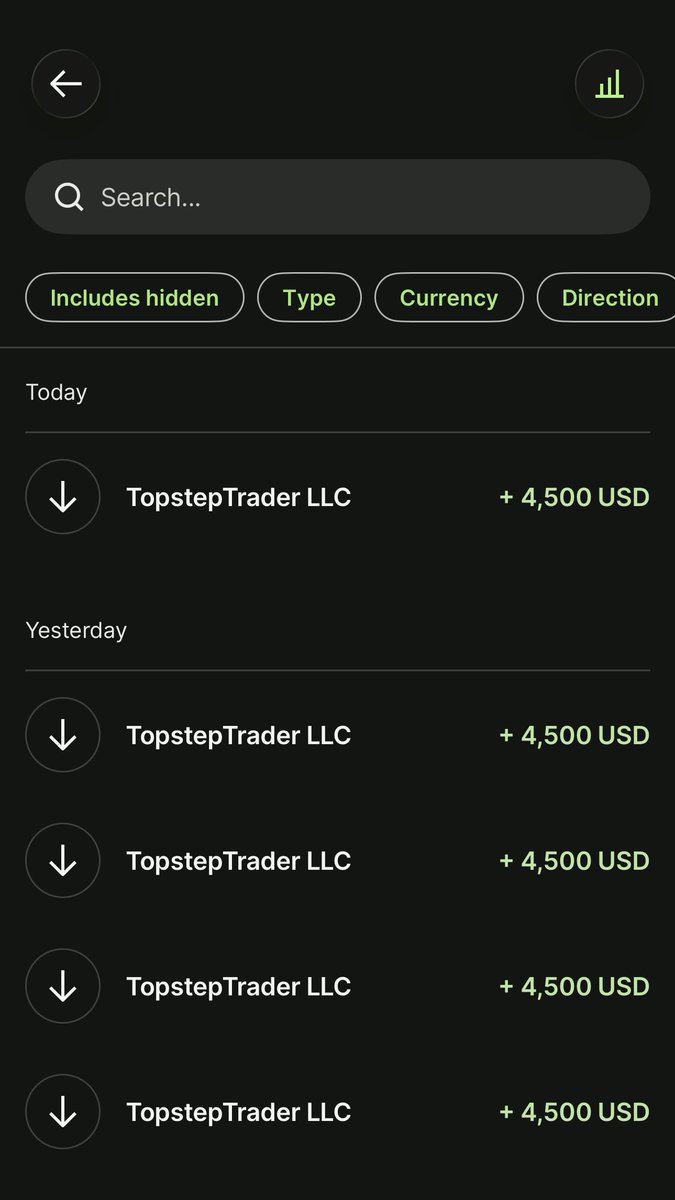Choose the Currency filter chip

coord(448,298)
